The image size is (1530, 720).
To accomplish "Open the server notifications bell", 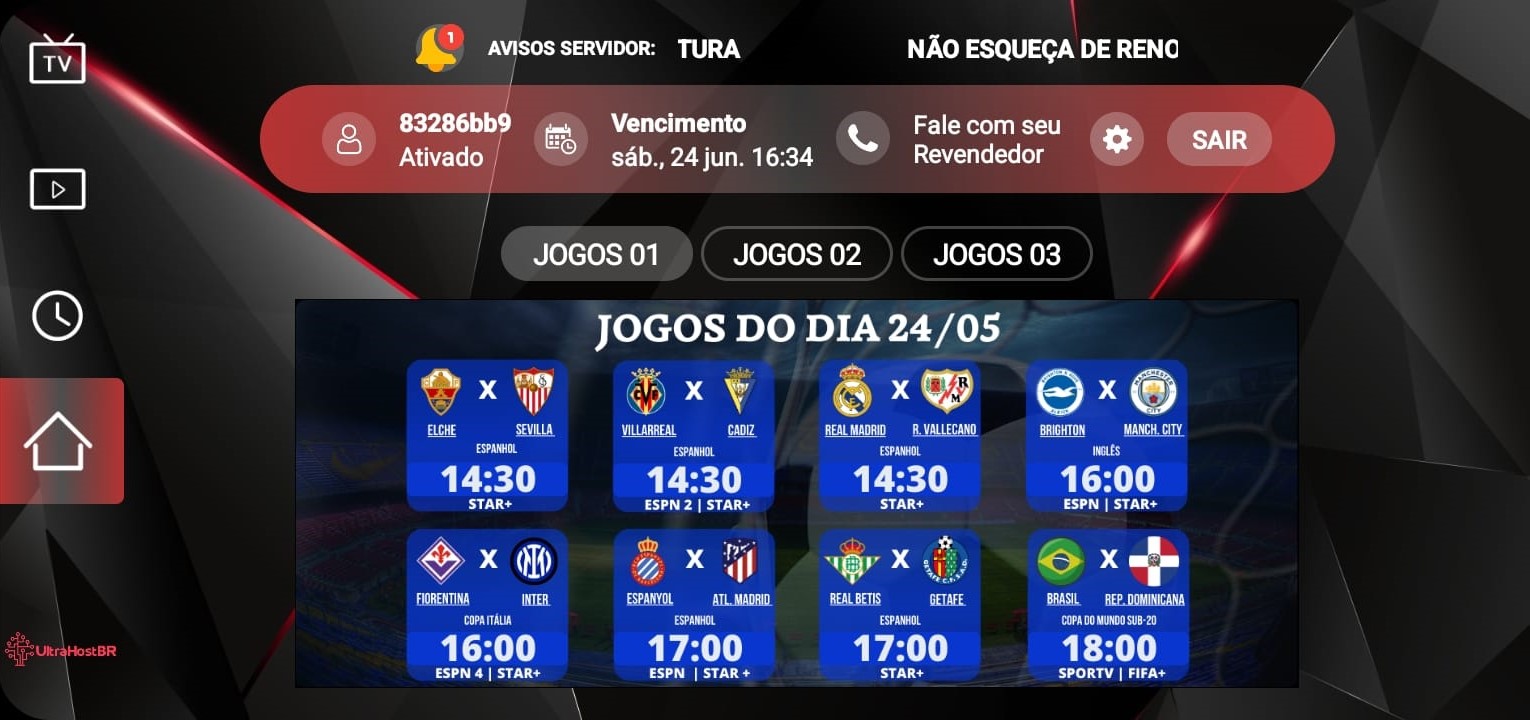I will (x=438, y=48).
